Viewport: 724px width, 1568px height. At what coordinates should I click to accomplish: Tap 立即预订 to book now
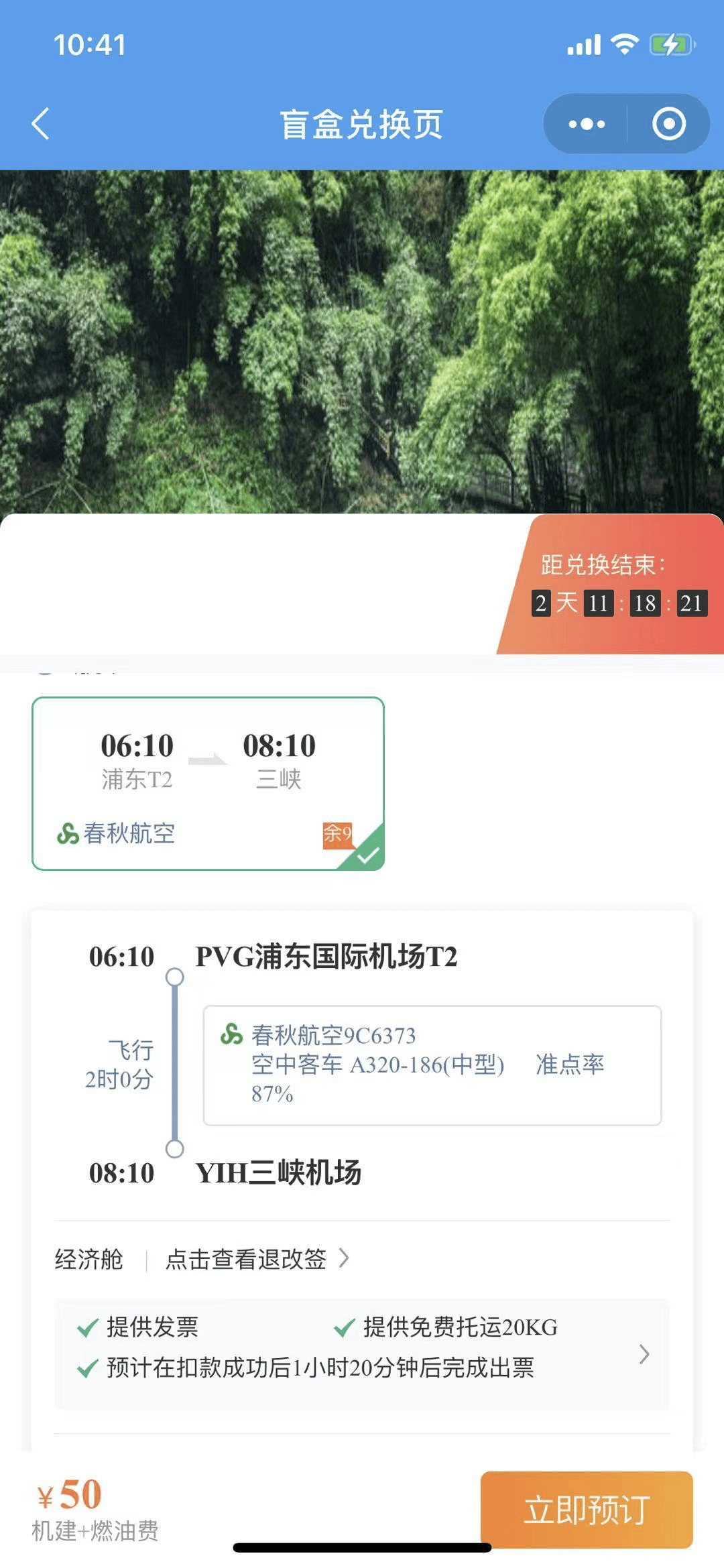[587, 1509]
